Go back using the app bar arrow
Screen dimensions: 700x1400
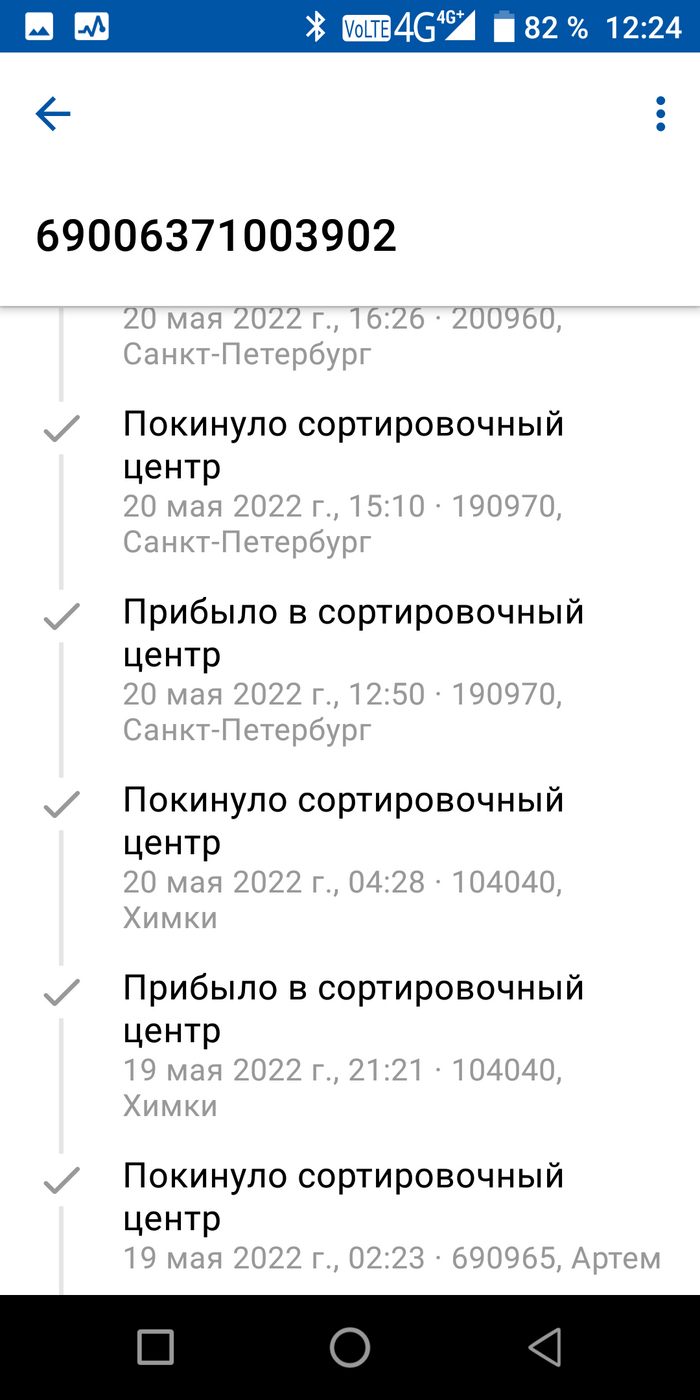[53, 115]
